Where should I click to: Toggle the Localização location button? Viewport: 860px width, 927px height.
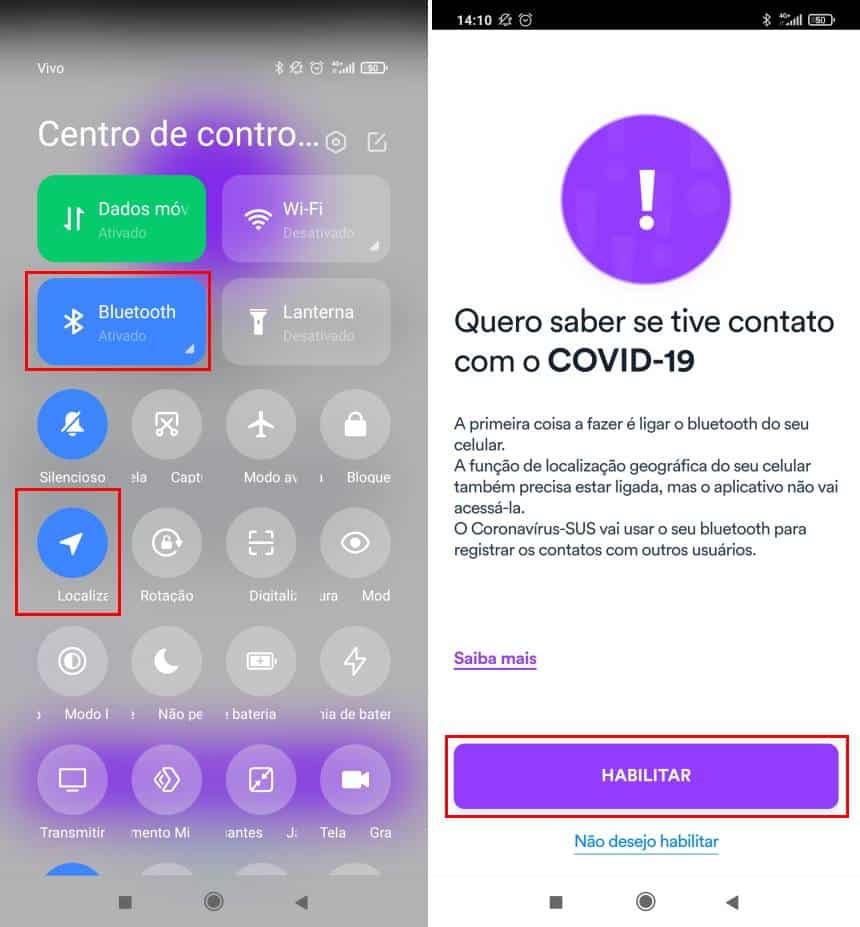(x=72, y=542)
